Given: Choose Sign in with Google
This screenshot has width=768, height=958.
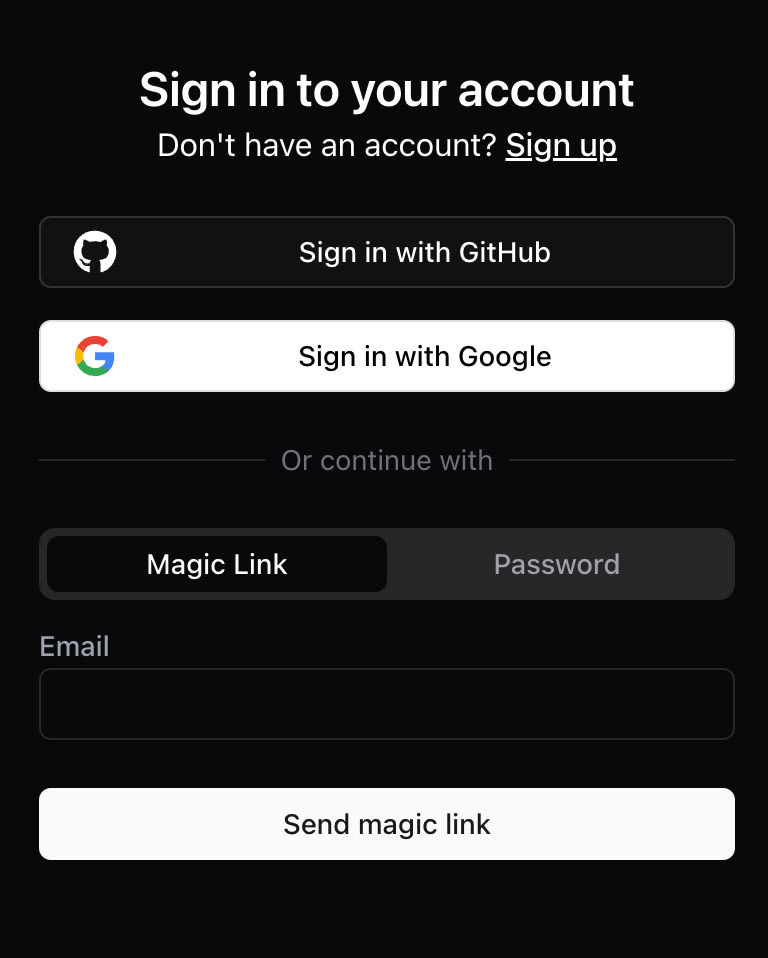Looking at the screenshot, I should tap(386, 356).
